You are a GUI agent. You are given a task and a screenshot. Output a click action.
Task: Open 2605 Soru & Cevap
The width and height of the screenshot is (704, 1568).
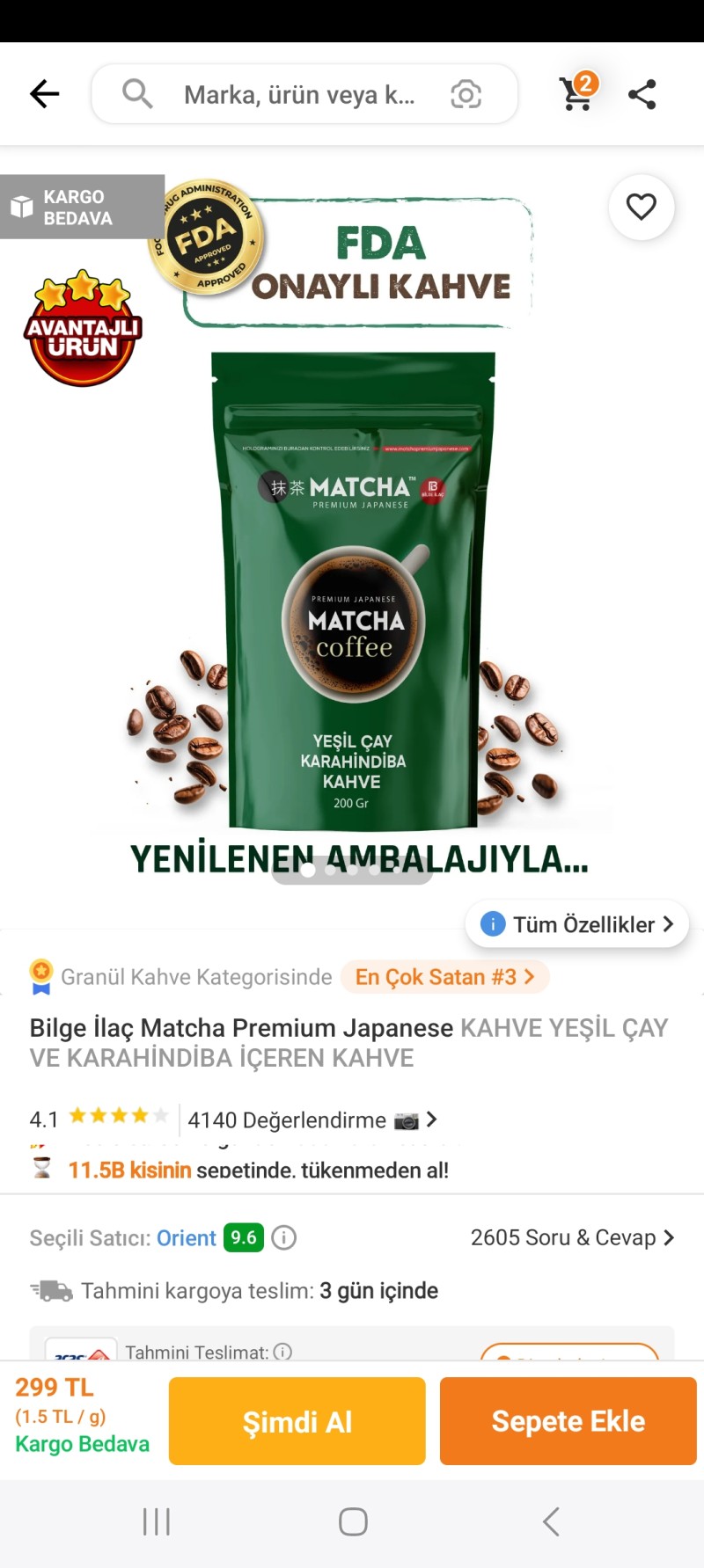(572, 1237)
